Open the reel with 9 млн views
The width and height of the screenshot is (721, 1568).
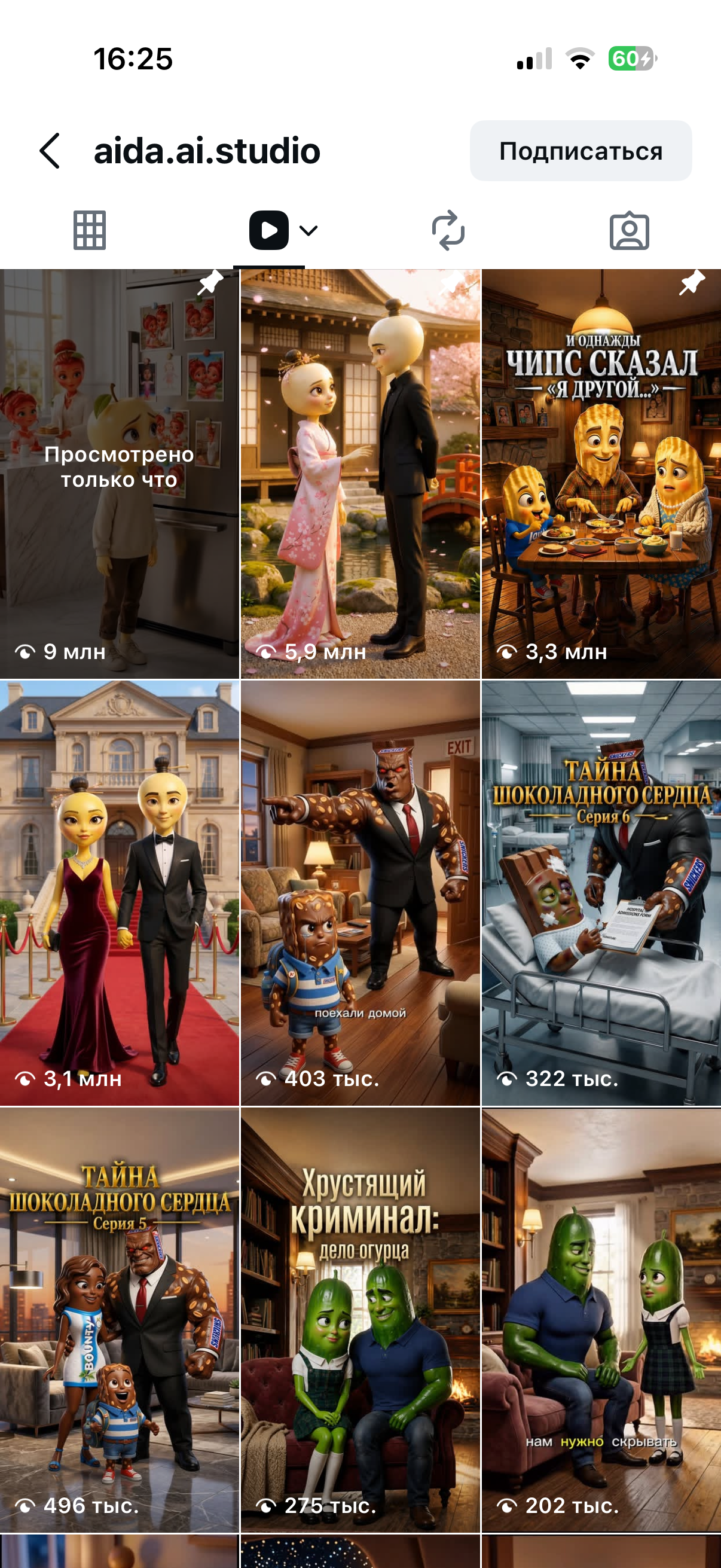tap(119, 474)
